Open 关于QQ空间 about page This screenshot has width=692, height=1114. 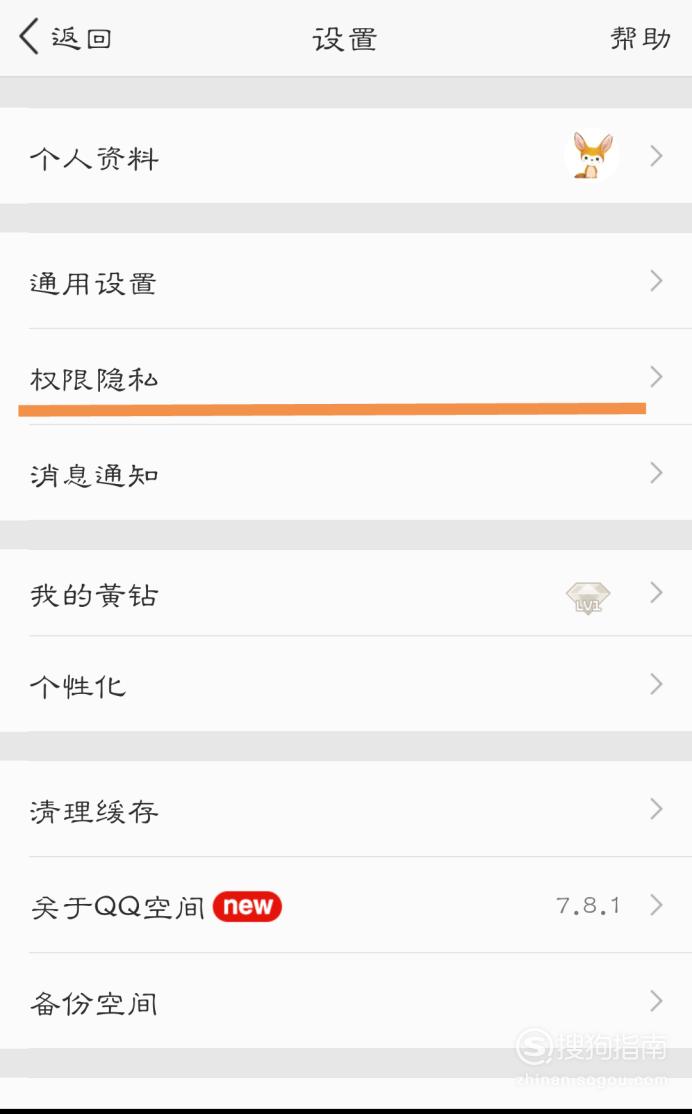[x=346, y=905]
